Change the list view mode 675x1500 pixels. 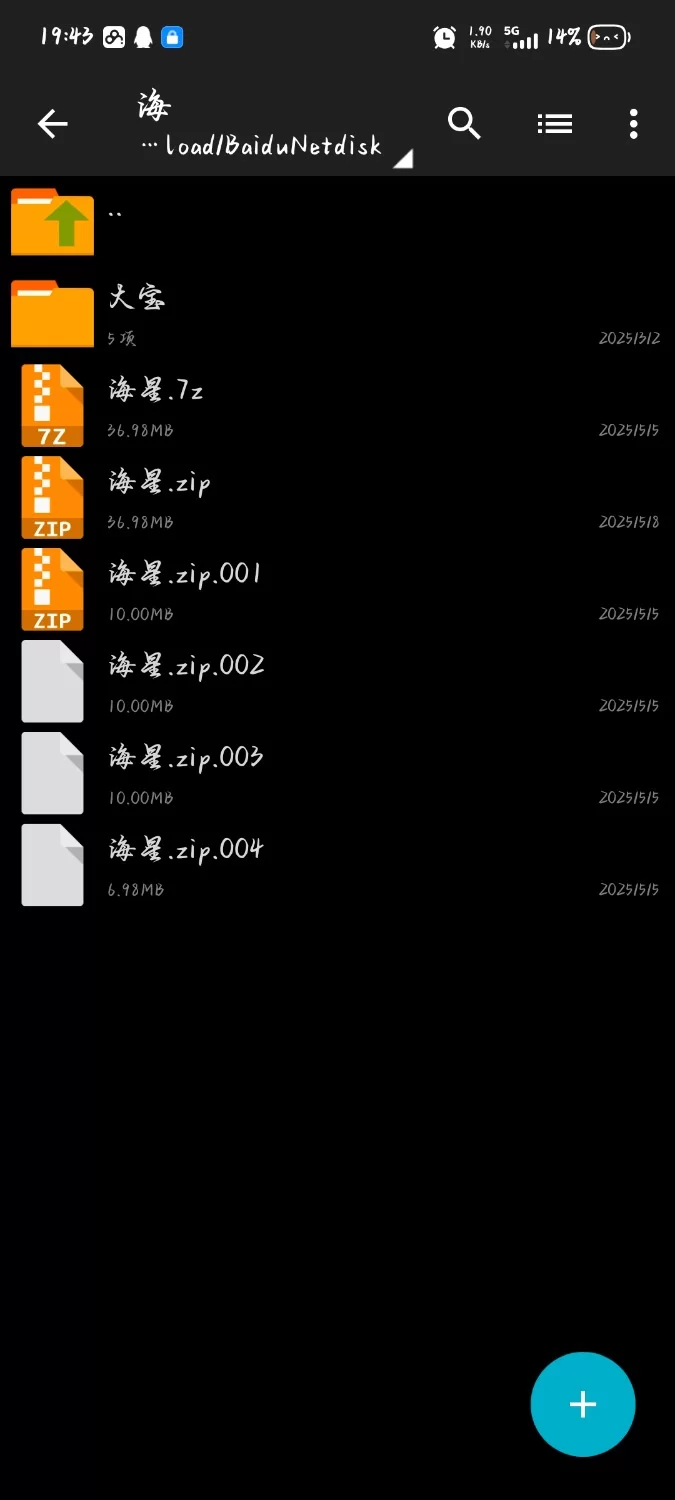pos(554,124)
